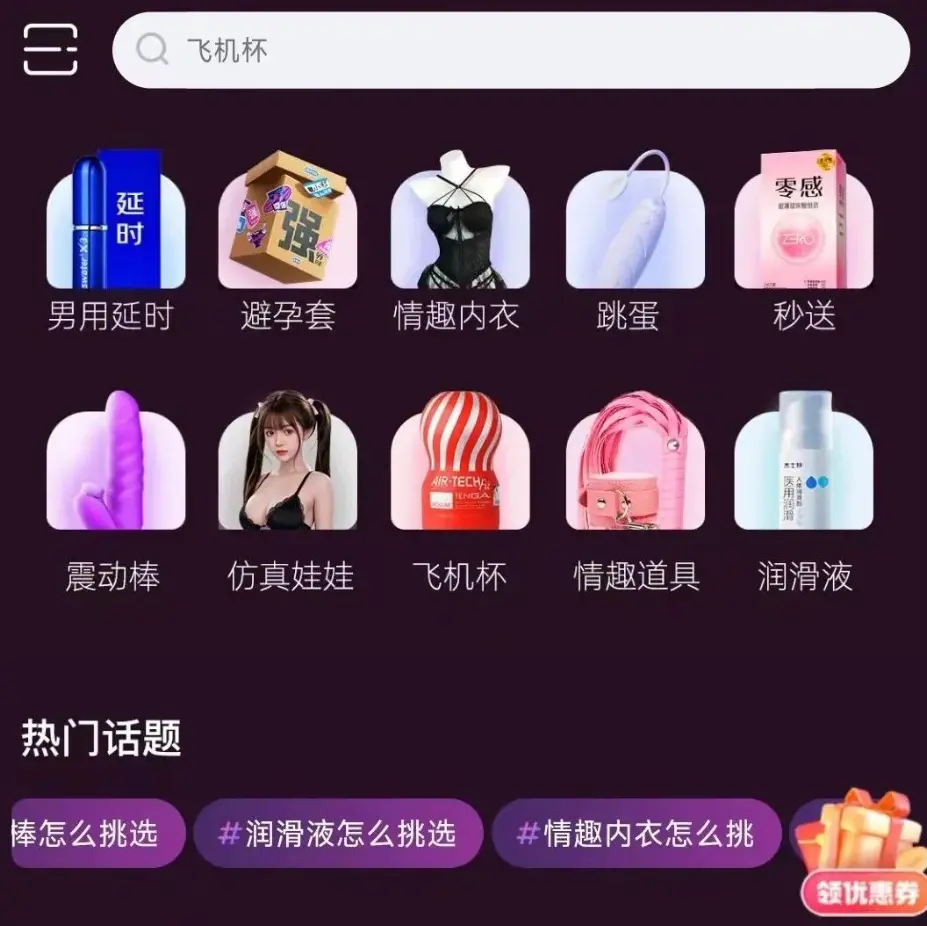Open the #情趣内衣怎么挑 topic chip
This screenshot has height=926, width=927.
coord(636,833)
